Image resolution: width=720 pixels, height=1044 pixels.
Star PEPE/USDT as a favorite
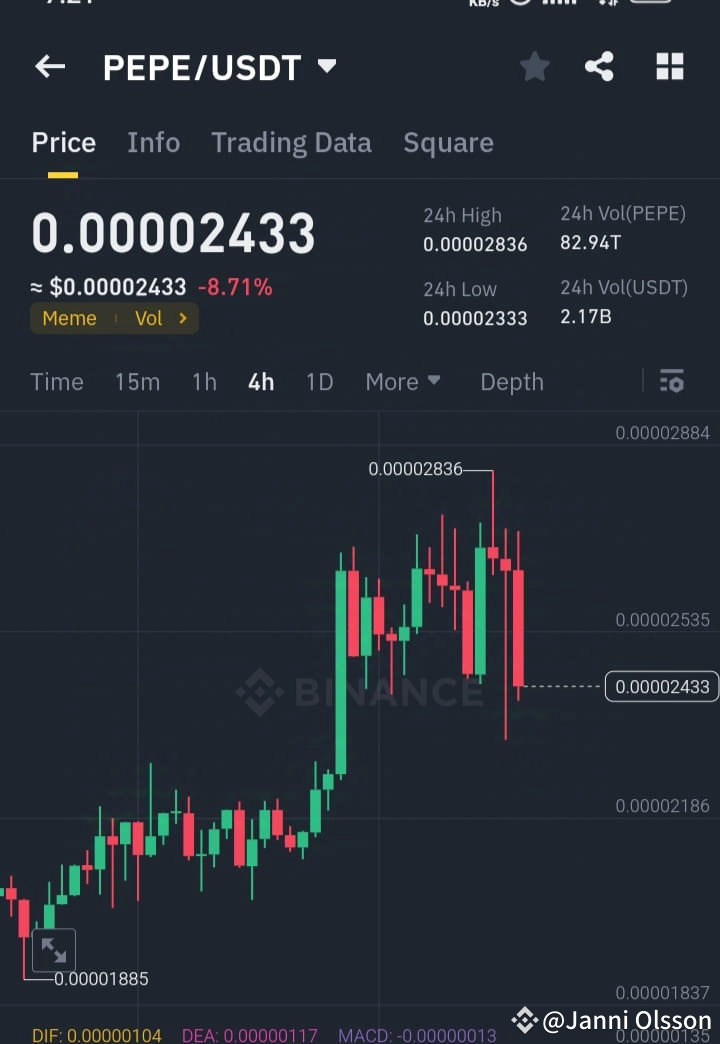tap(534, 66)
